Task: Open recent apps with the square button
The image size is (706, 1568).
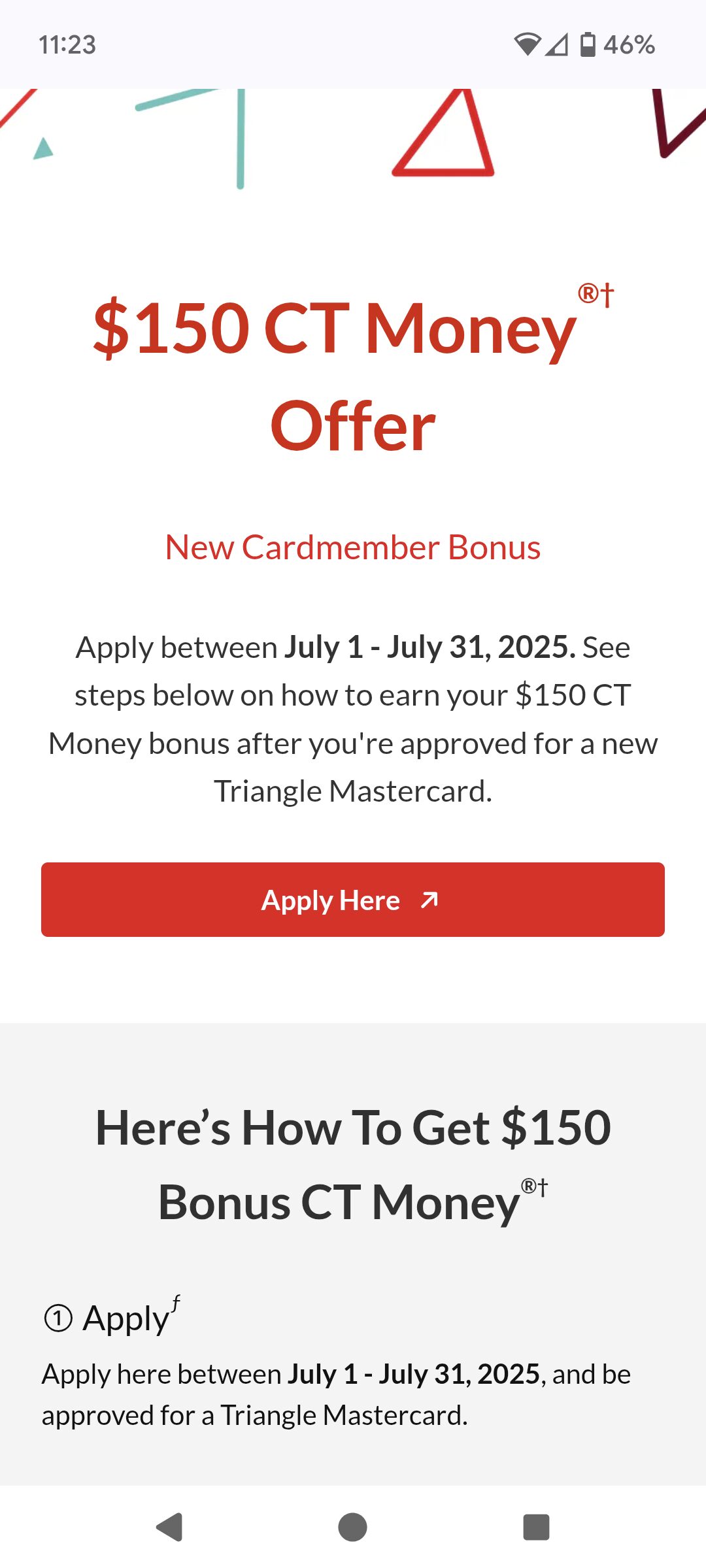Action: [x=536, y=1527]
